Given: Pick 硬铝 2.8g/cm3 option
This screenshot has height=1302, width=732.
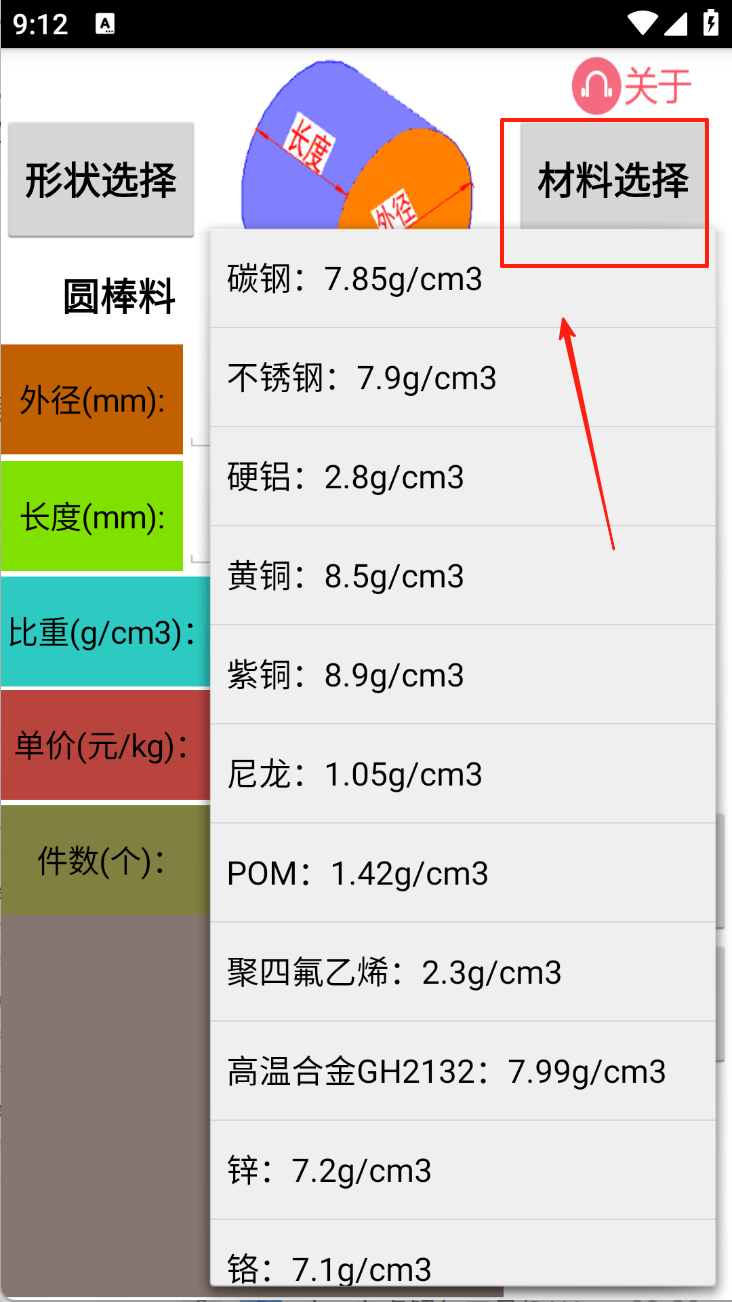Looking at the screenshot, I should 462,477.
